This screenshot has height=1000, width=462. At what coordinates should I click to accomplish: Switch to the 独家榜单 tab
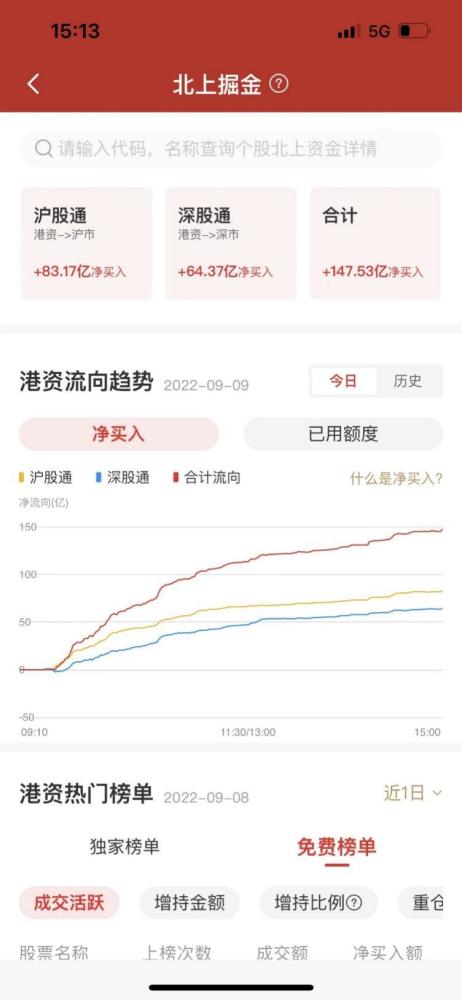click(124, 847)
